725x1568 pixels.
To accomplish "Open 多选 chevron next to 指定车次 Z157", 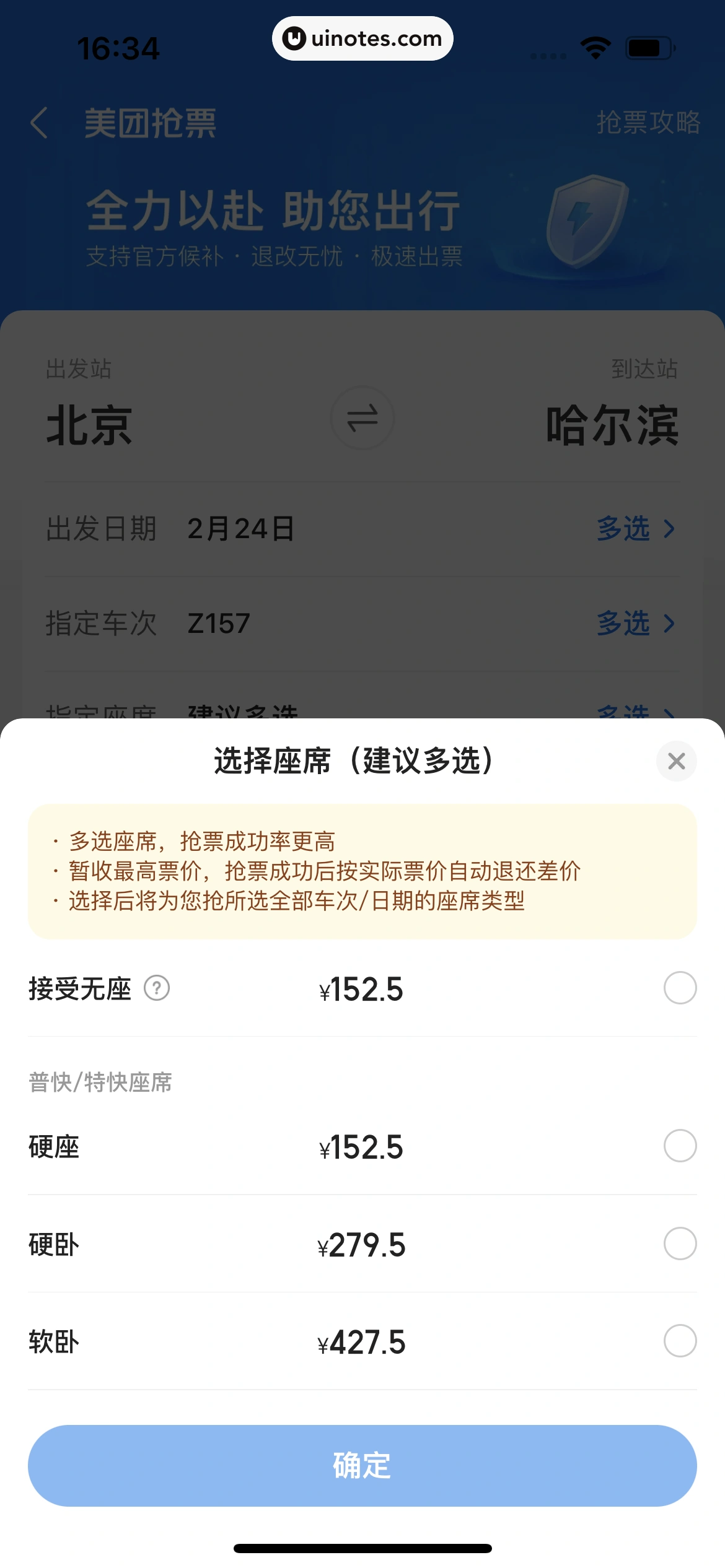I will [636, 624].
